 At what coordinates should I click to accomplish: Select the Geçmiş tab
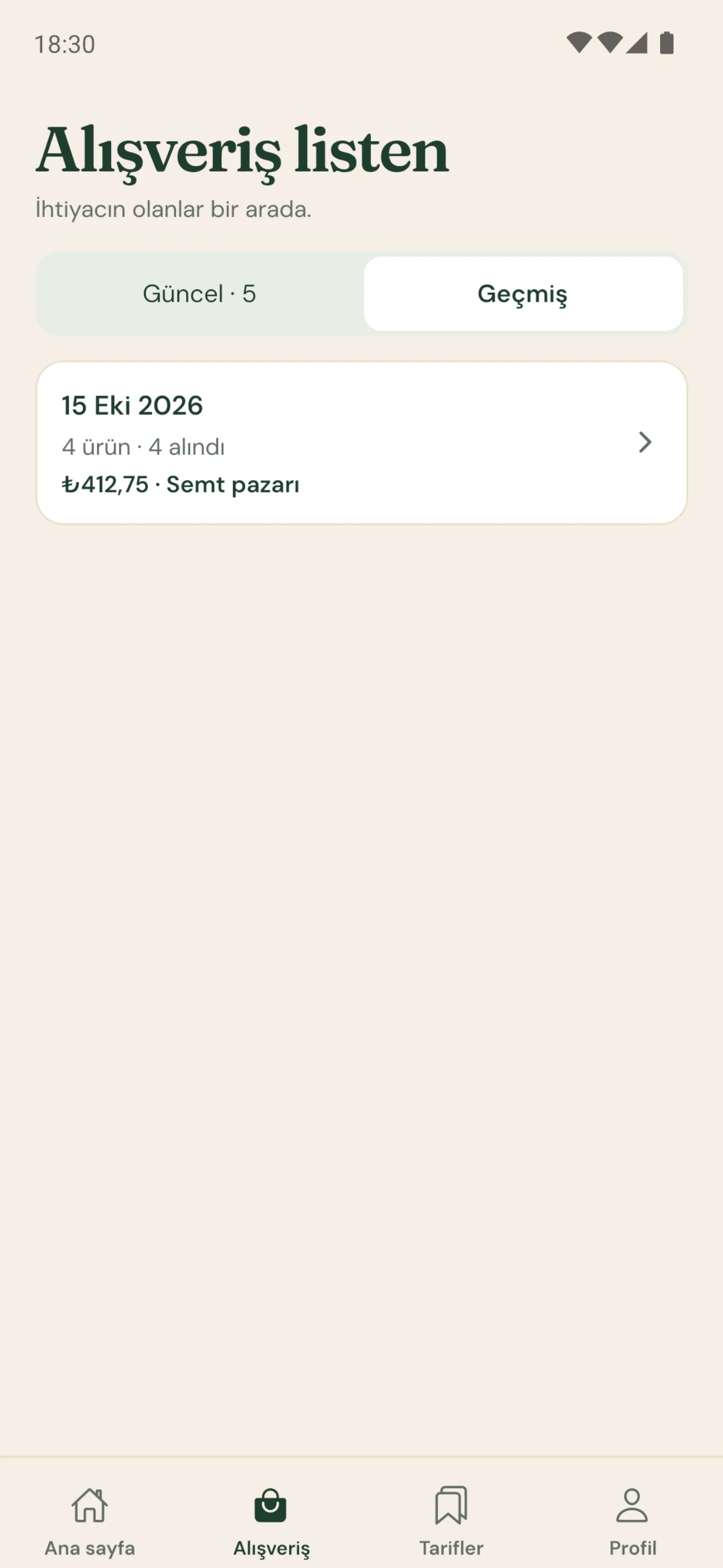[523, 293]
